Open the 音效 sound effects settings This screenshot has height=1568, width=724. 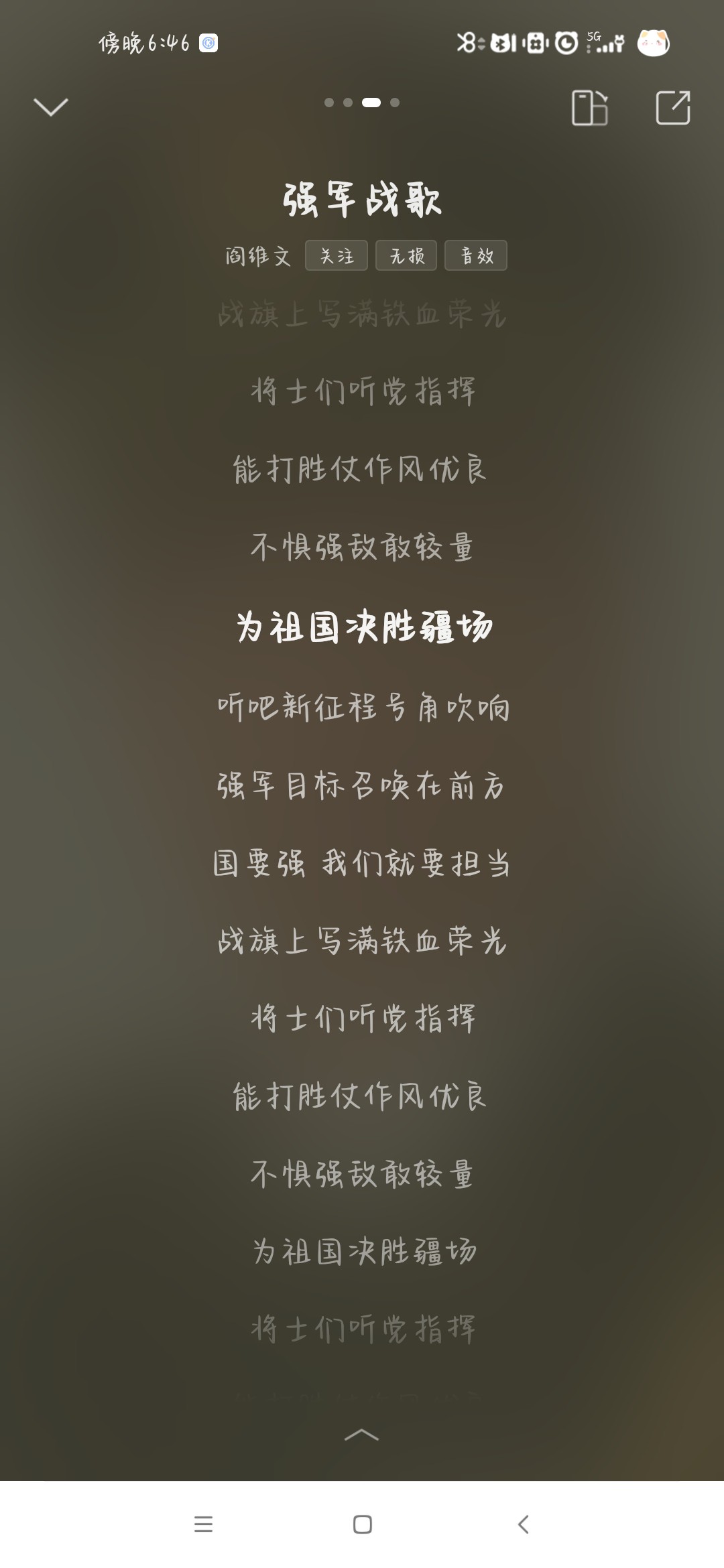tap(476, 255)
